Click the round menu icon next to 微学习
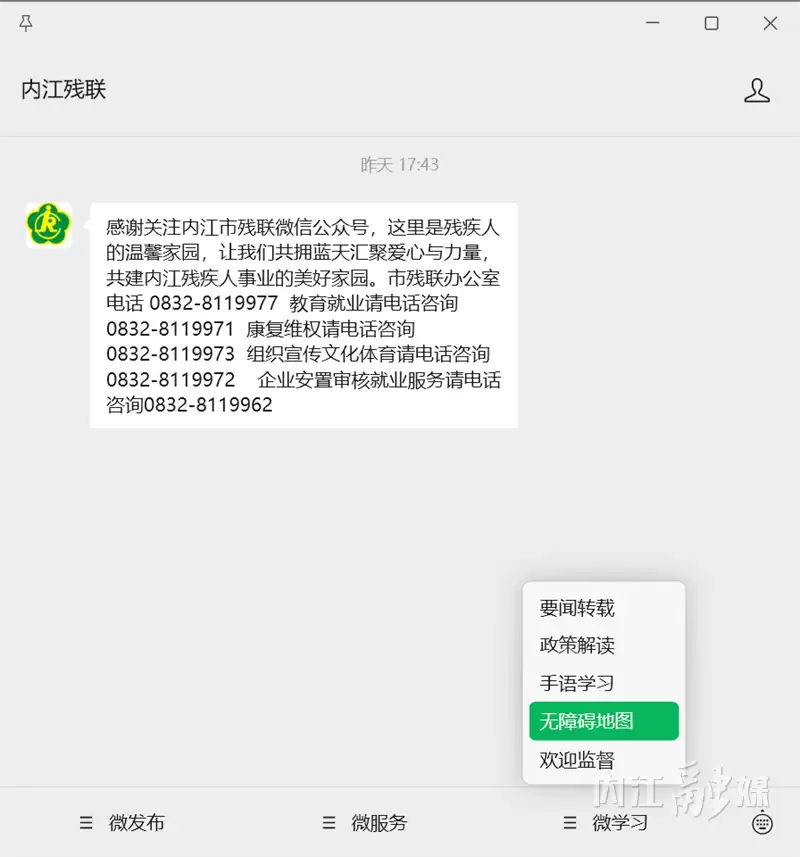The width and height of the screenshot is (800, 857). (762, 823)
